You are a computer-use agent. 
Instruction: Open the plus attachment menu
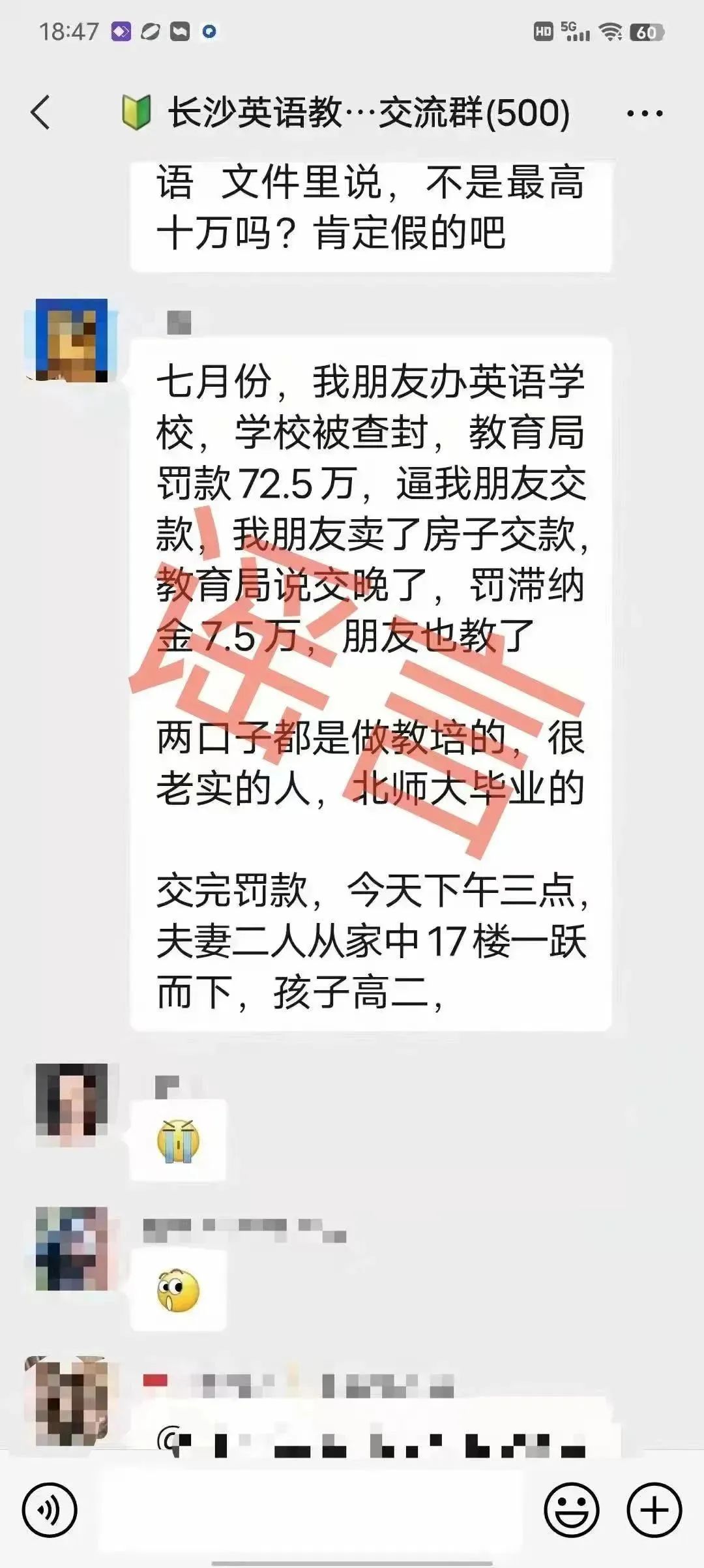[654, 1510]
